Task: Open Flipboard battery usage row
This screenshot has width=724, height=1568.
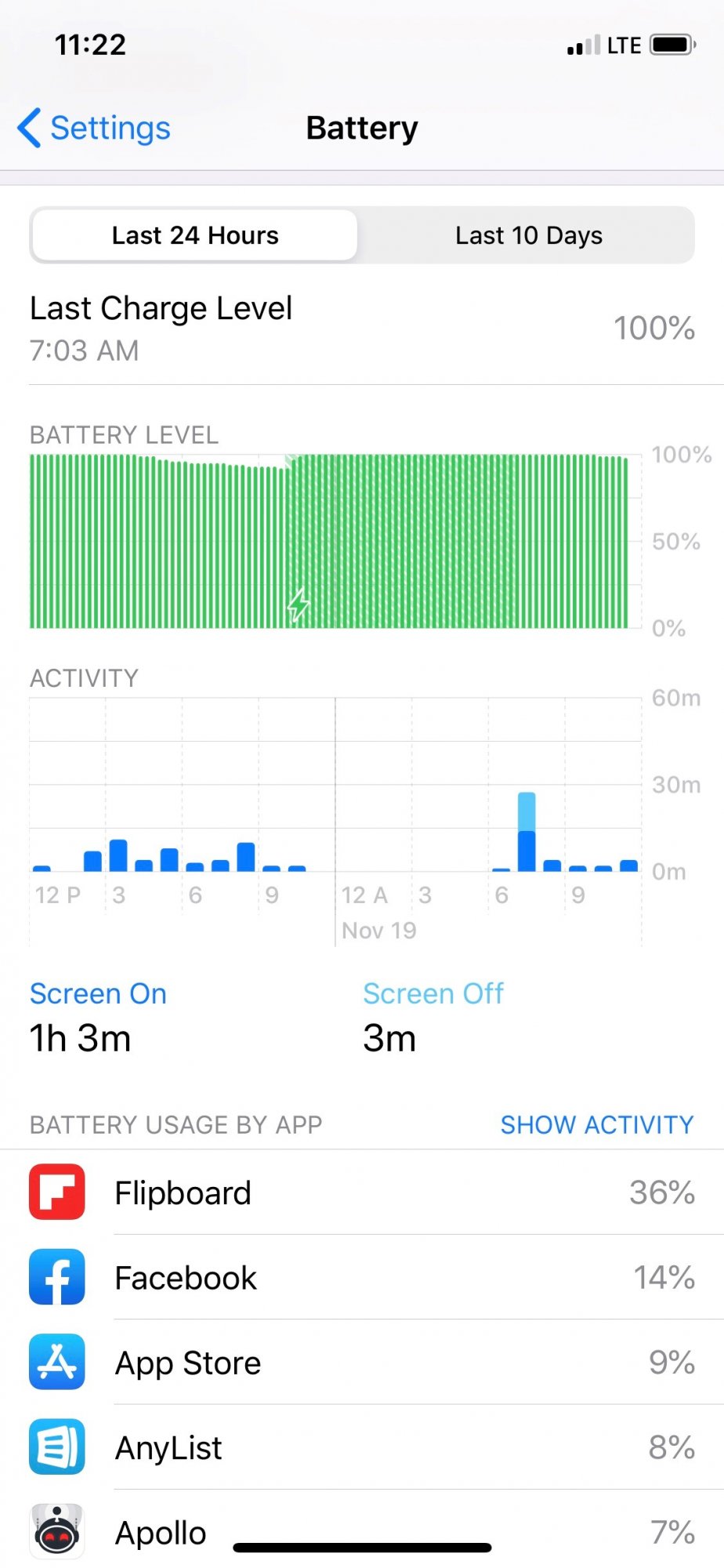Action: [x=362, y=1192]
